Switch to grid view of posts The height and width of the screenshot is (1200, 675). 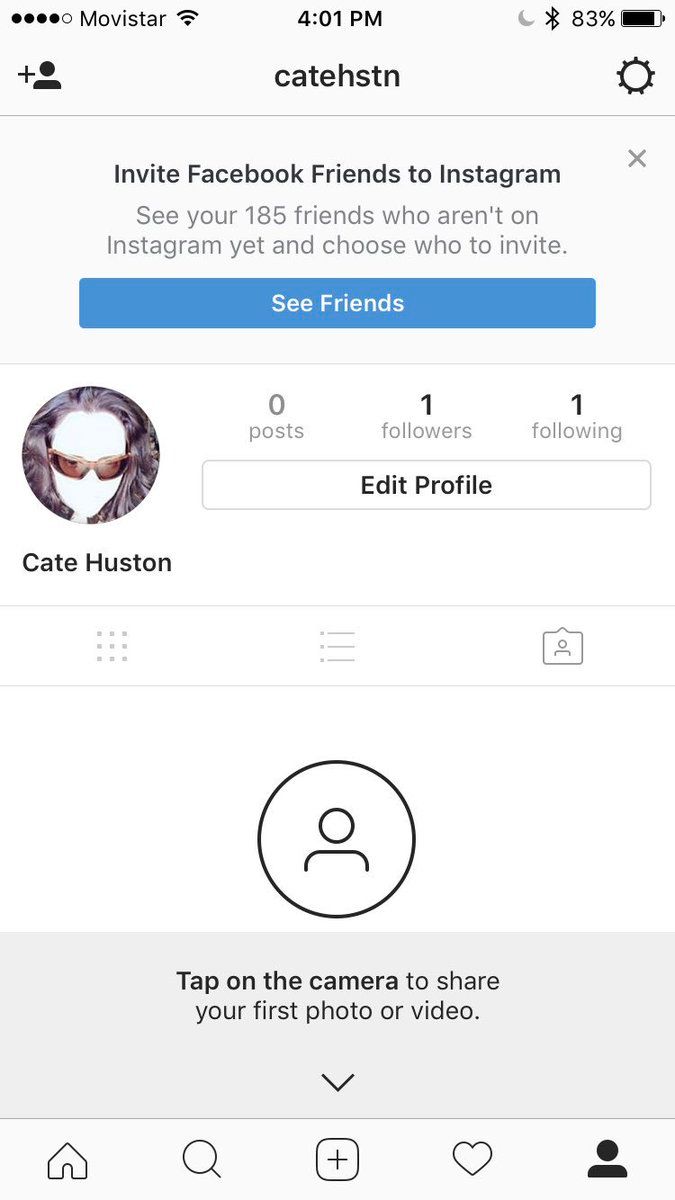point(112,646)
